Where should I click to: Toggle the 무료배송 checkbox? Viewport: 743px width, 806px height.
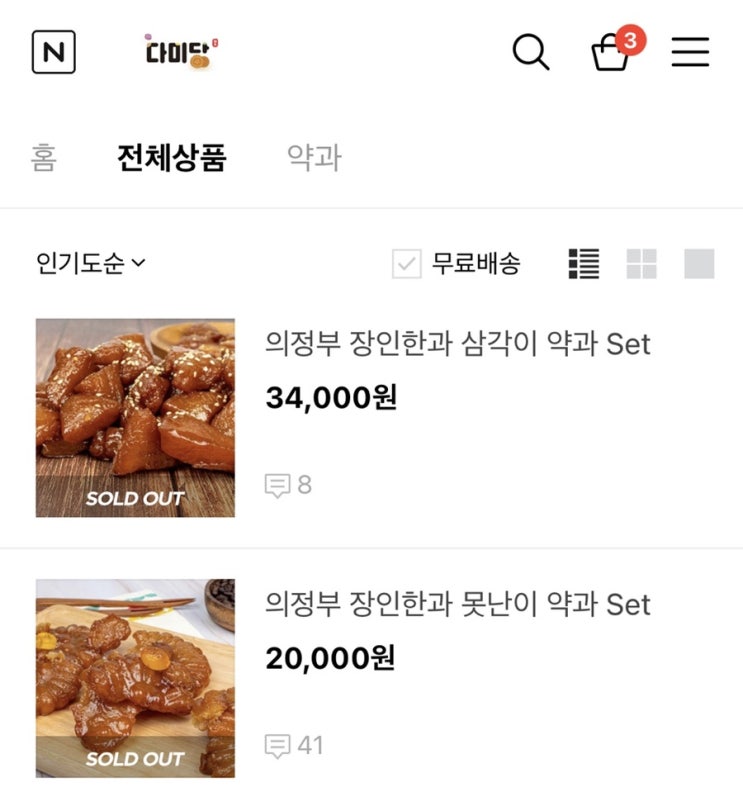tap(407, 264)
